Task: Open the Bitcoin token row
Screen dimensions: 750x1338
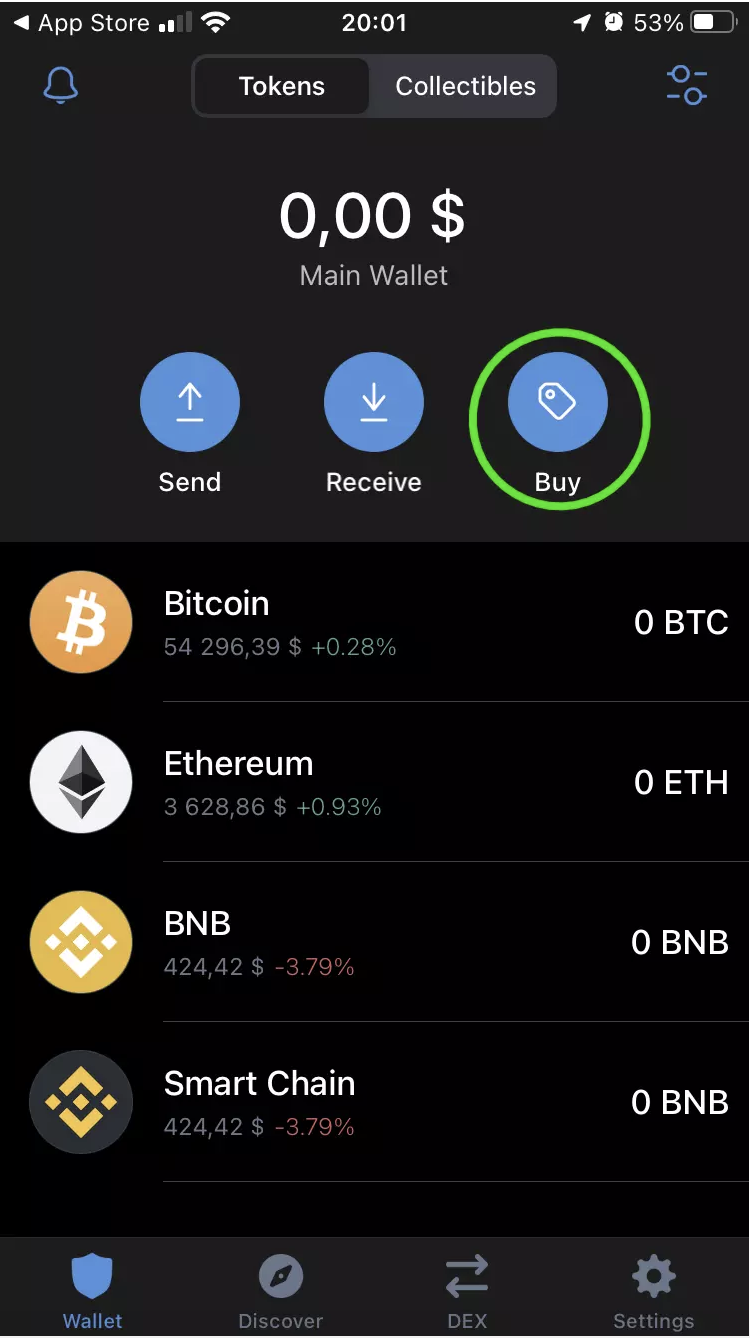Action: pyautogui.click(x=375, y=622)
